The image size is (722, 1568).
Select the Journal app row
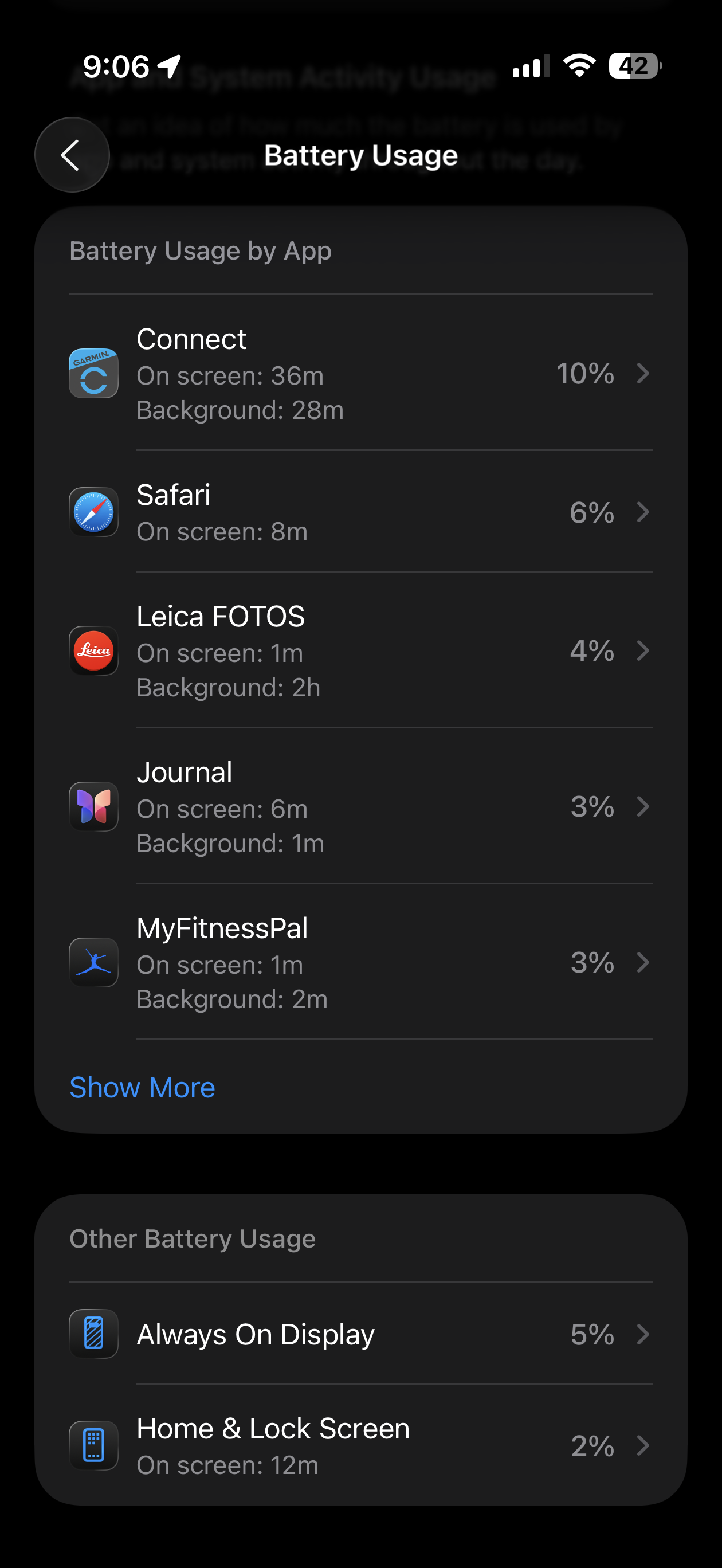point(360,806)
